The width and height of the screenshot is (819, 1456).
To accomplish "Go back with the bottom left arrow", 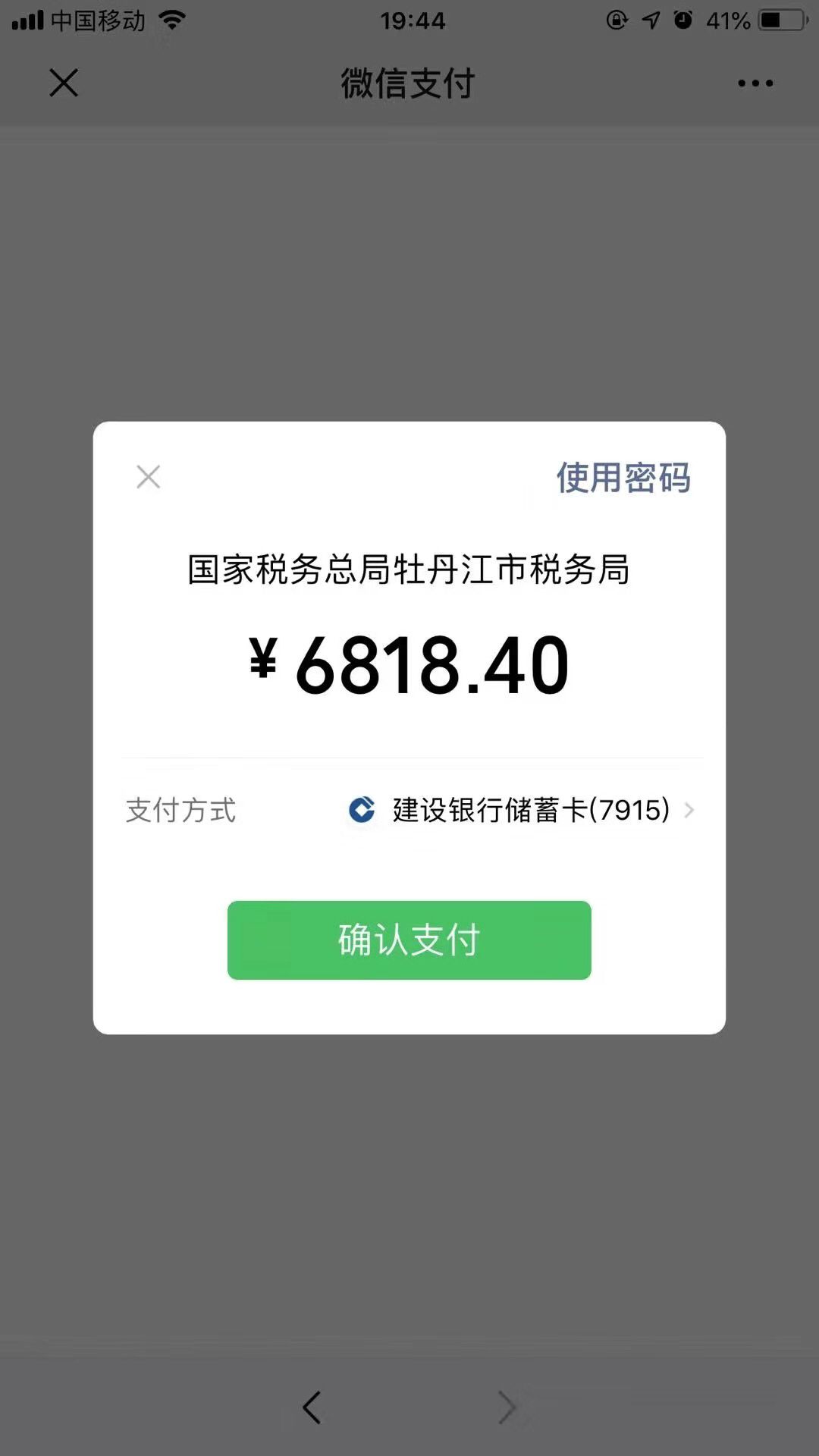I will pyautogui.click(x=312, y=1407).
